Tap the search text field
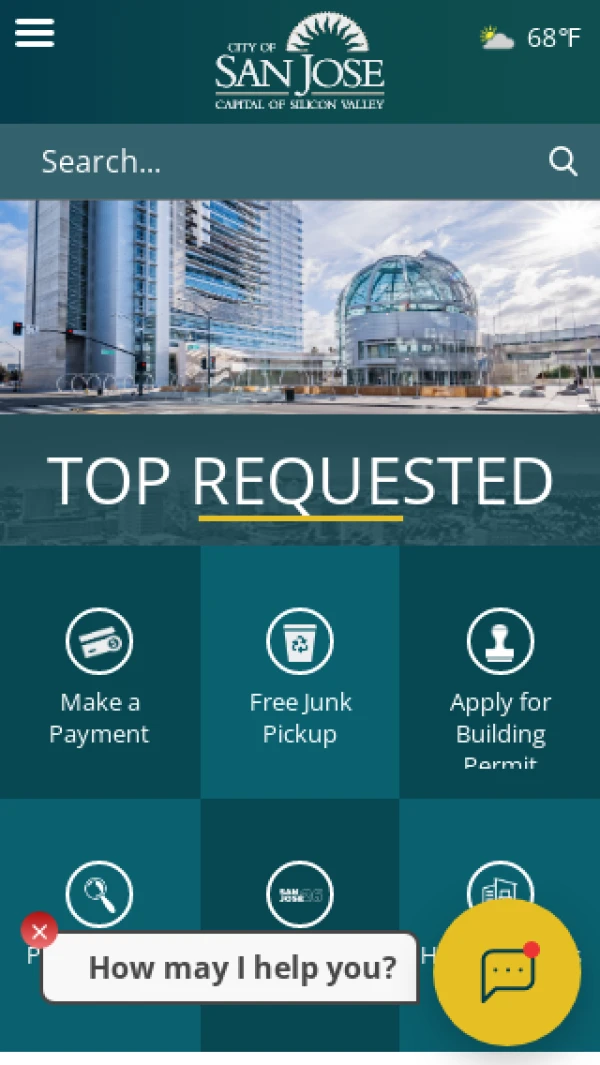600x1065 pixels. (280, 162)
